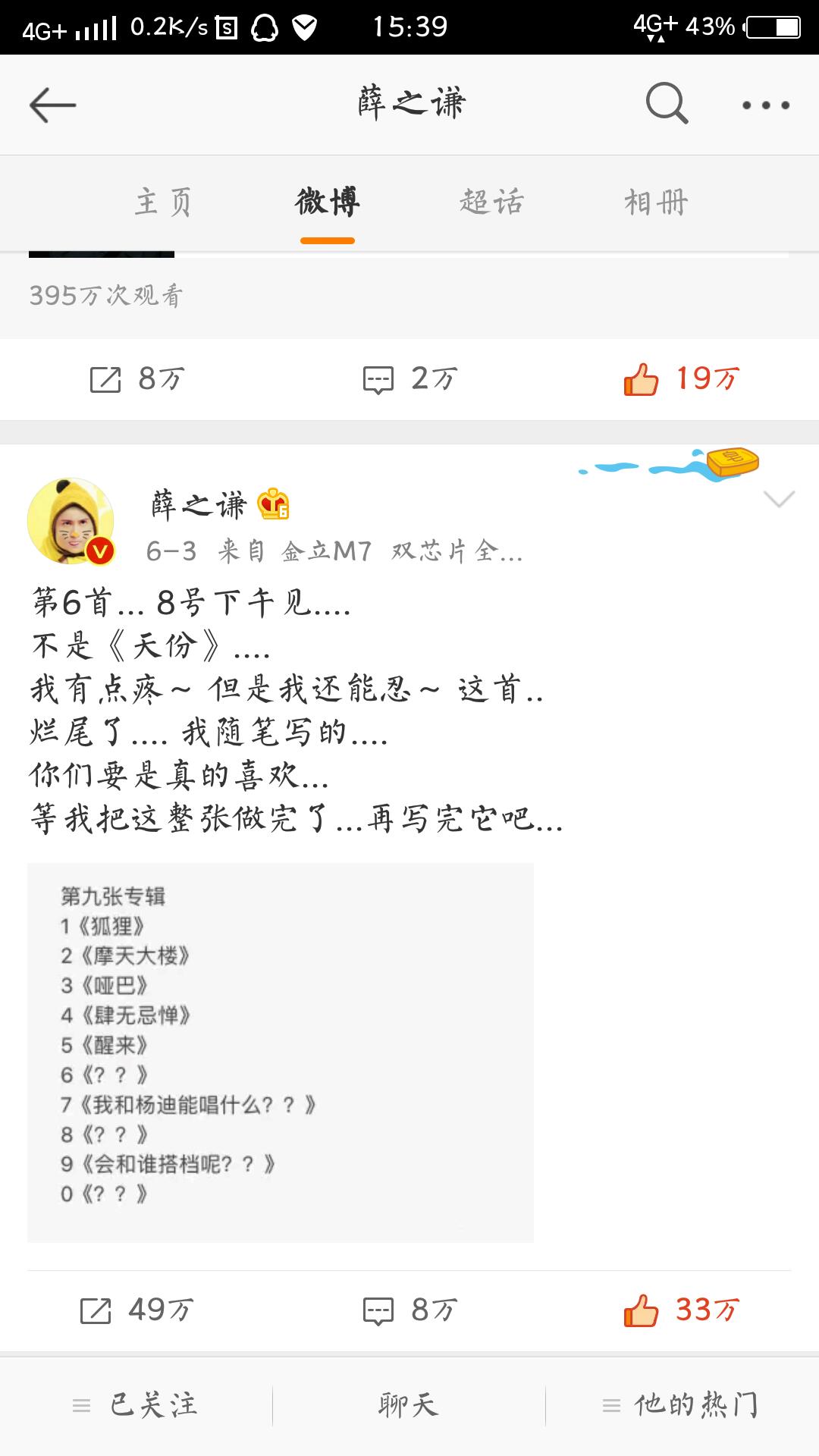
Task: Switch to the 超话 tab
Action: click(491, 202)
